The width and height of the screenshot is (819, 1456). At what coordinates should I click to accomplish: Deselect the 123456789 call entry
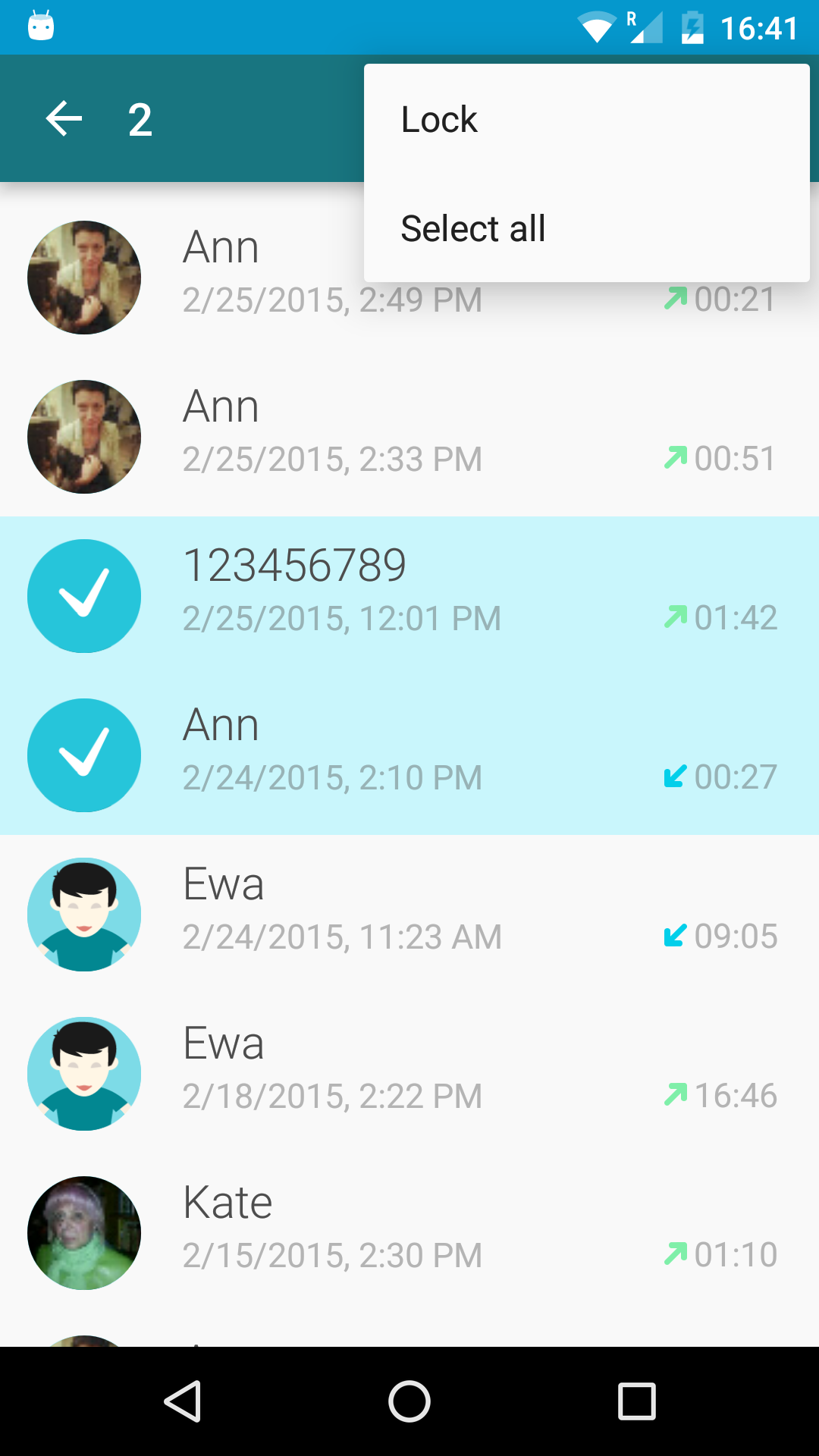[x=409, y=596]
